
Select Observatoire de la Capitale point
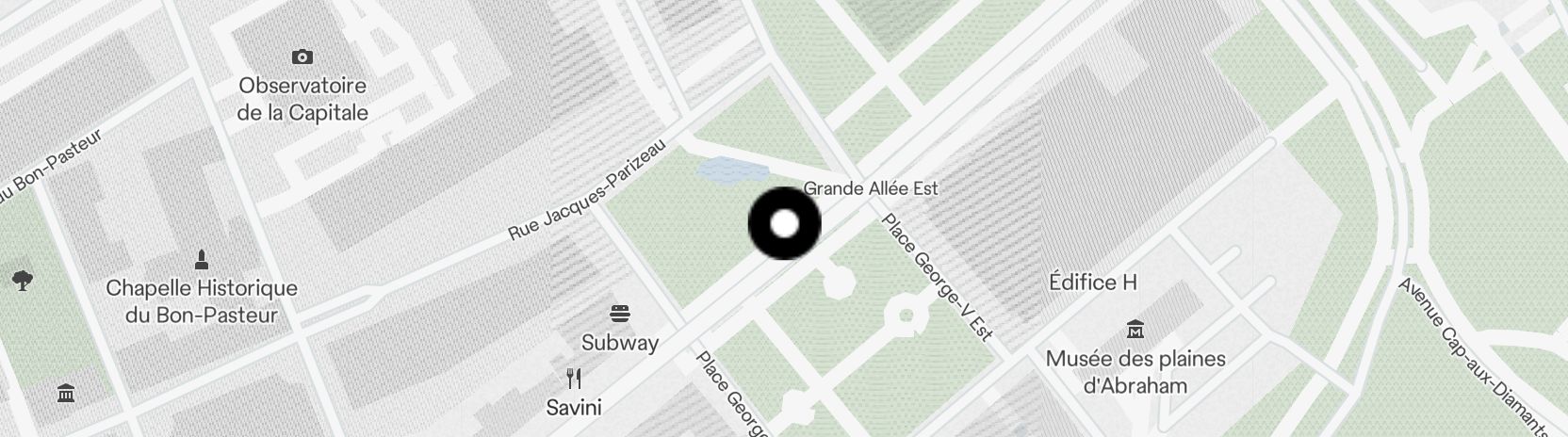[x=302, y=57]
